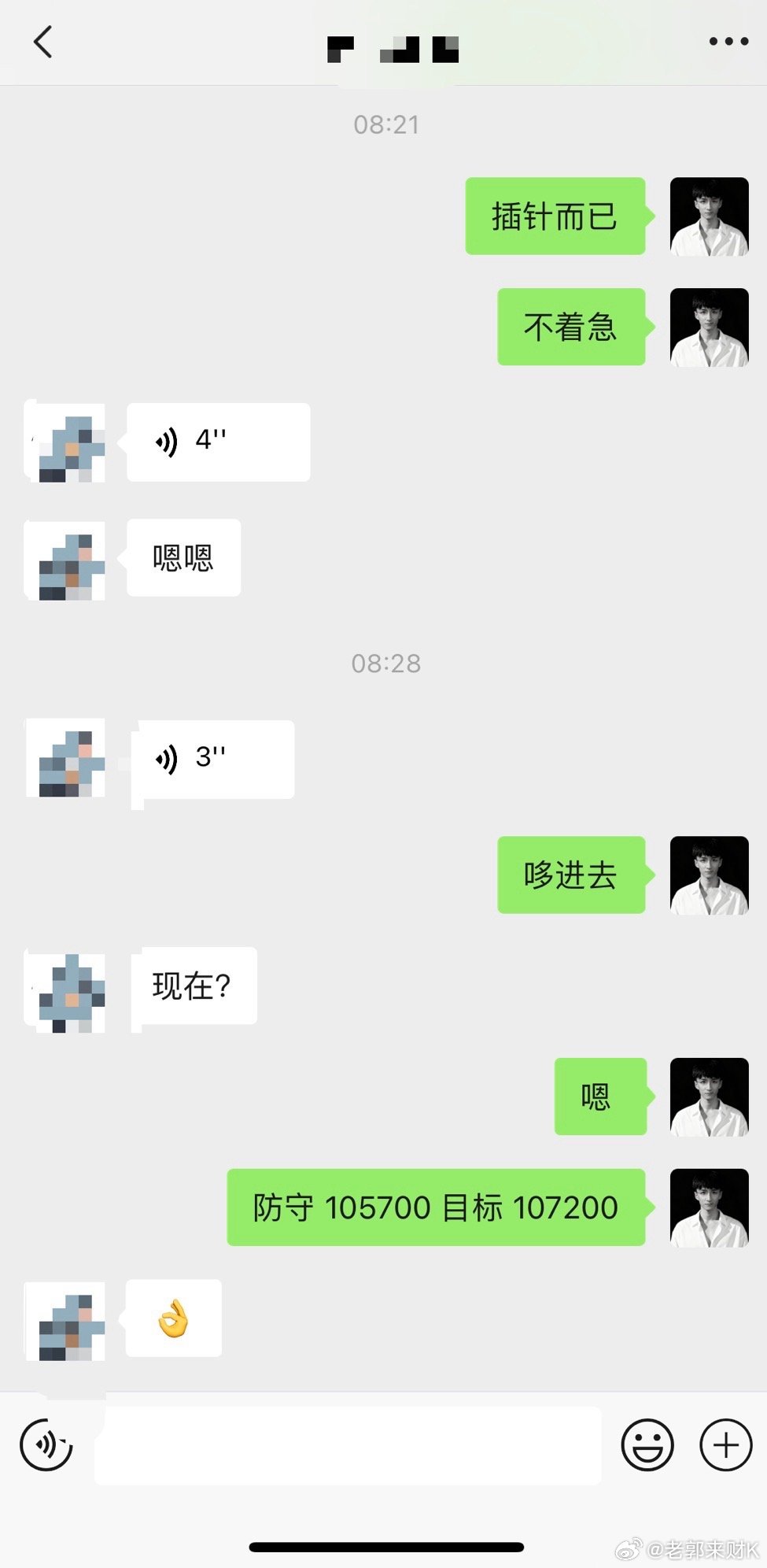This screenshot has height=1568, width=767.
Task: Play the 3-second voice message
Action: pyautogui.click(x=212, y=758)
